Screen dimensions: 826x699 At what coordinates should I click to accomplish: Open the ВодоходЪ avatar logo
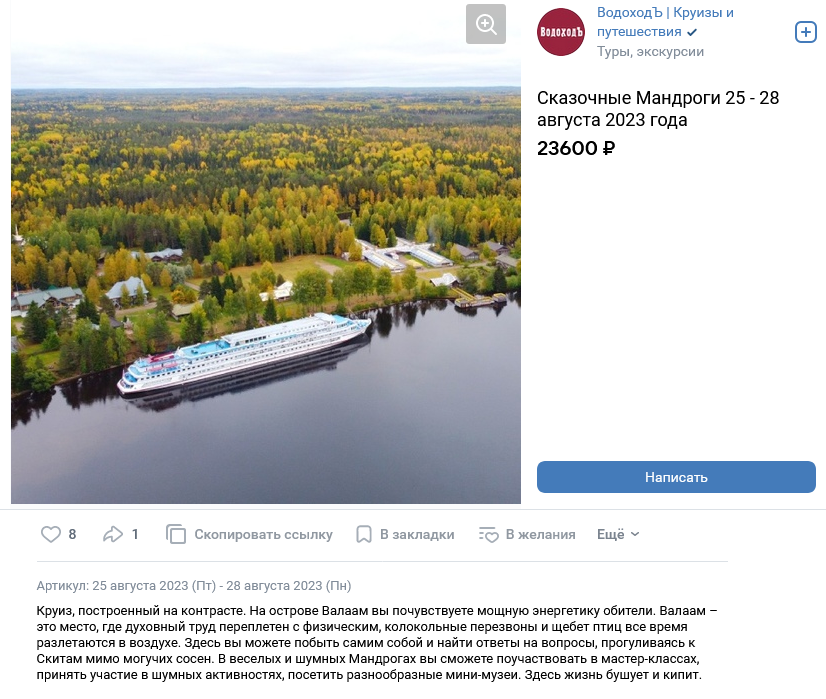click(x=561, y=32)
